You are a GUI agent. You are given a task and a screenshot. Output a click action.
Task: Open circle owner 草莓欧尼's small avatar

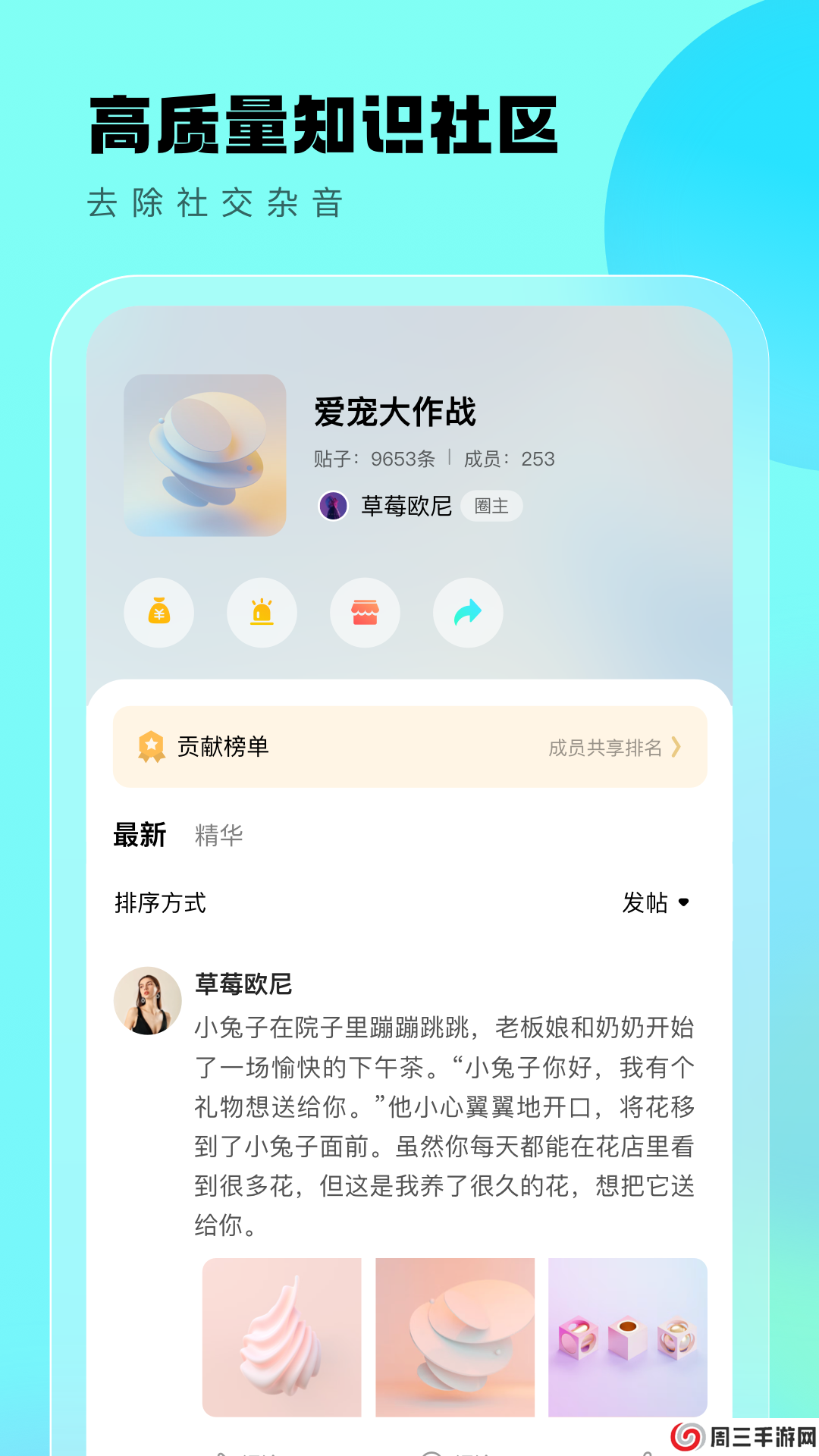[x=332, y=504]
